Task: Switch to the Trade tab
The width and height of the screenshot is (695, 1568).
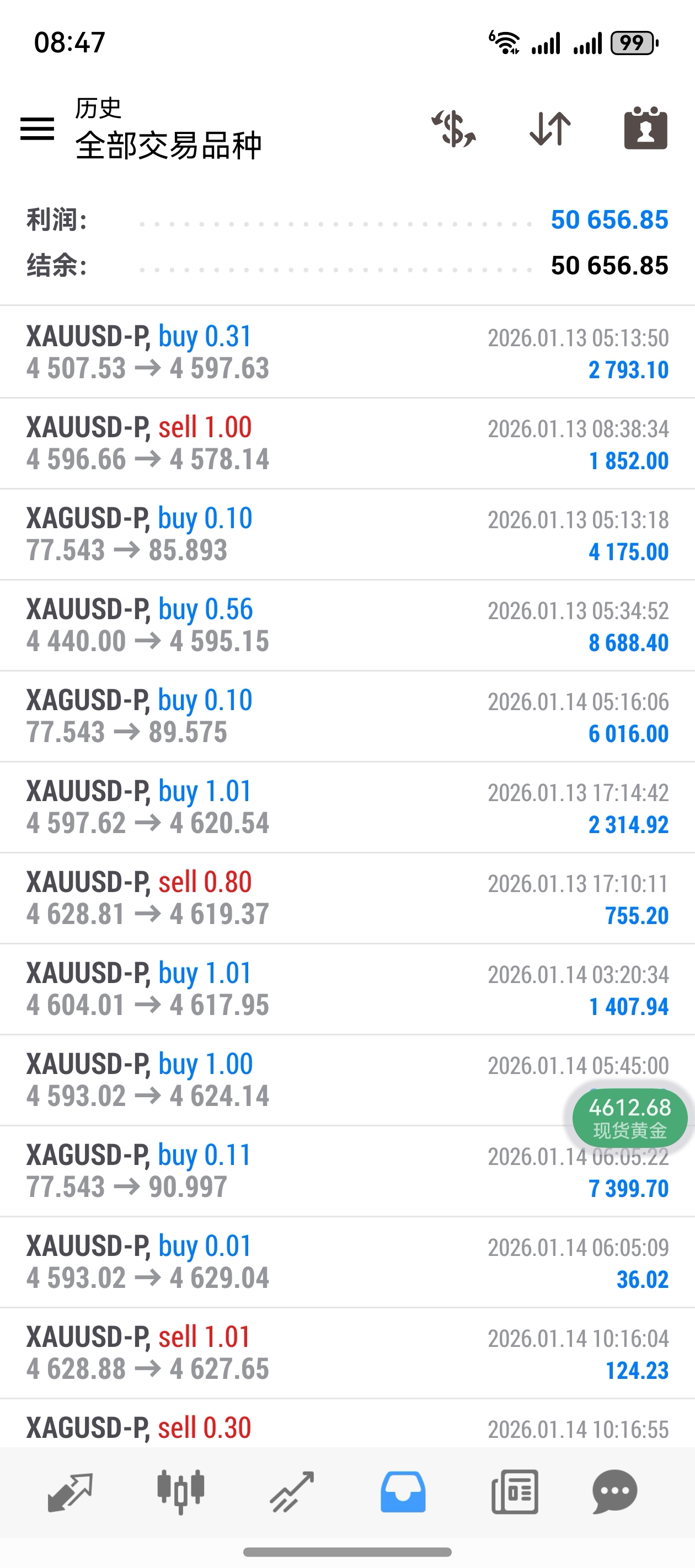Action: click(292, 1491)
